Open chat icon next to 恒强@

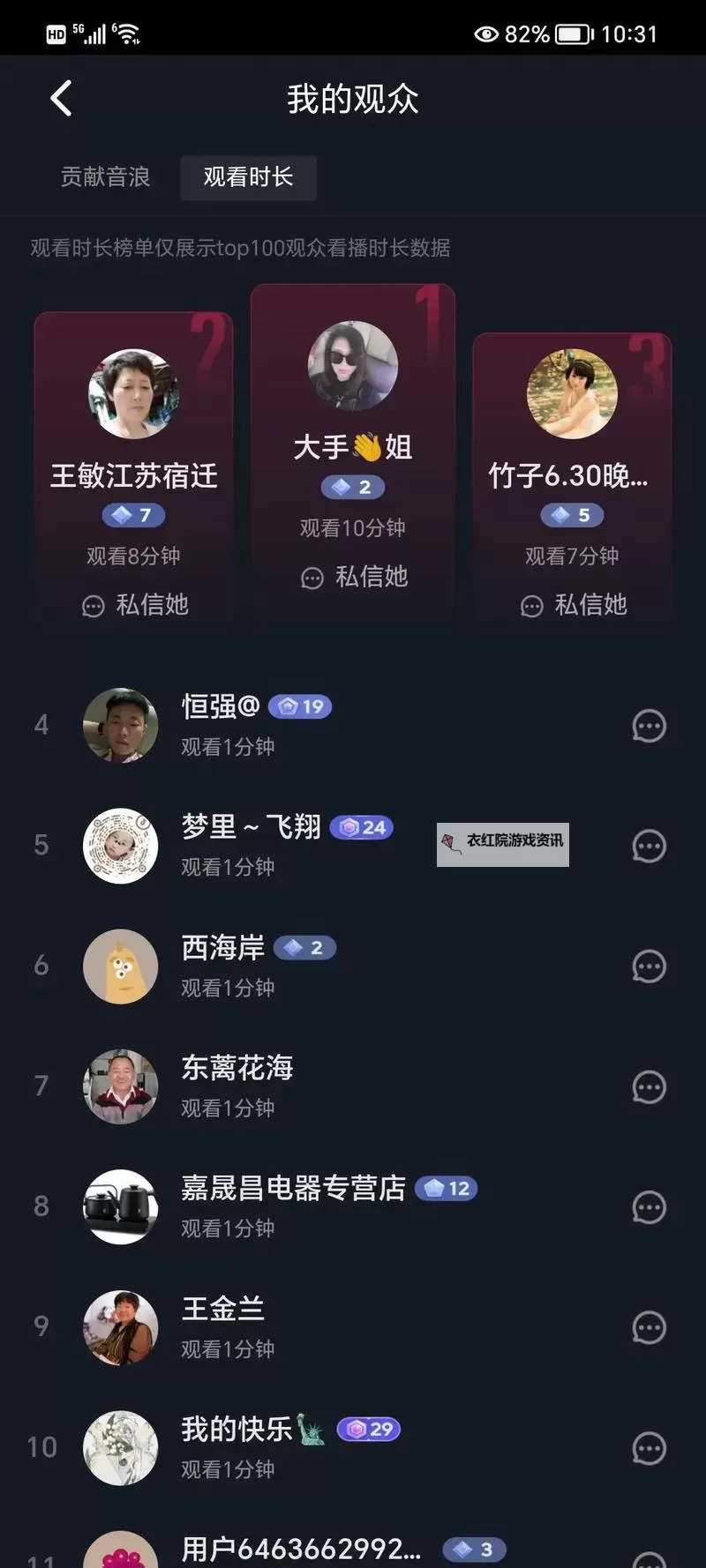click(649, 725)
